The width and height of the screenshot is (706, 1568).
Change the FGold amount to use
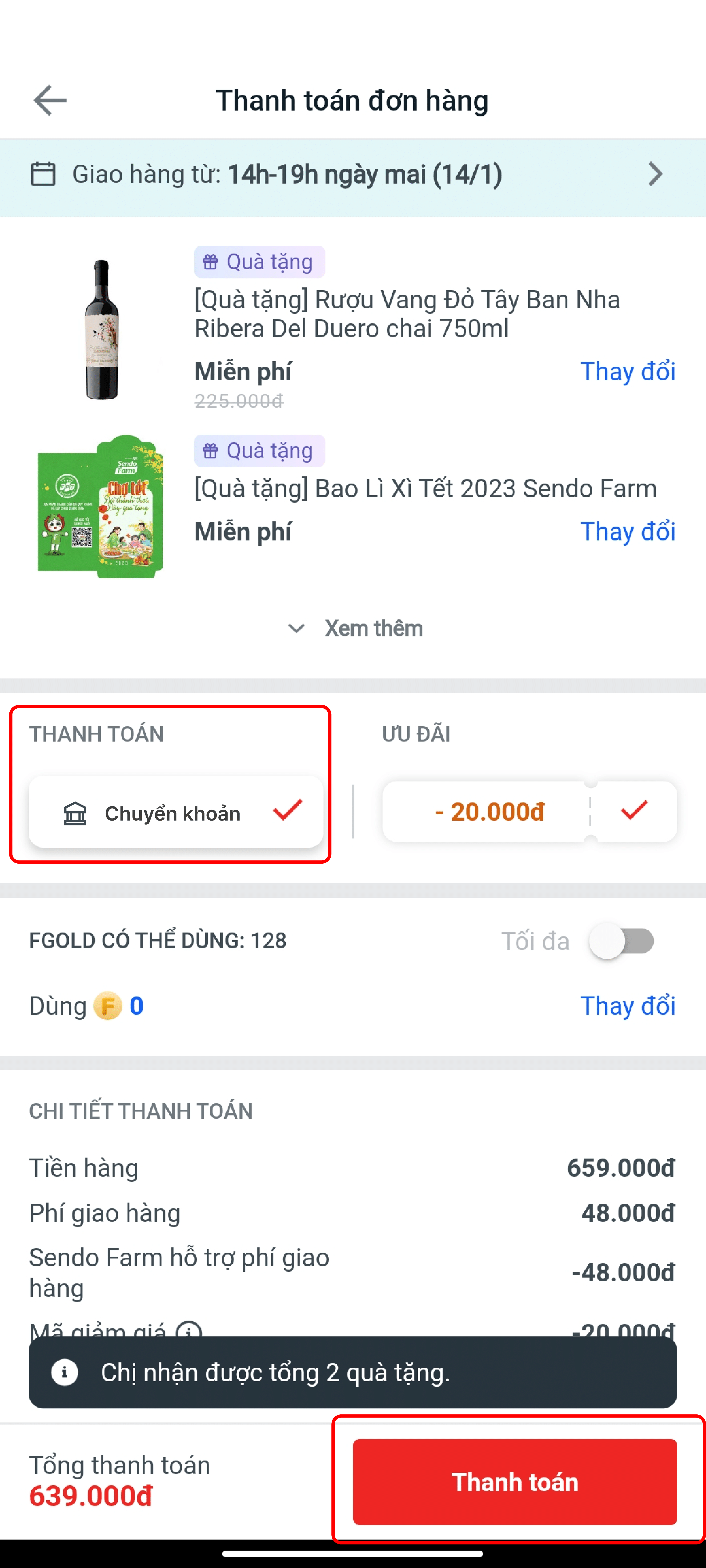pos(627,1006)
